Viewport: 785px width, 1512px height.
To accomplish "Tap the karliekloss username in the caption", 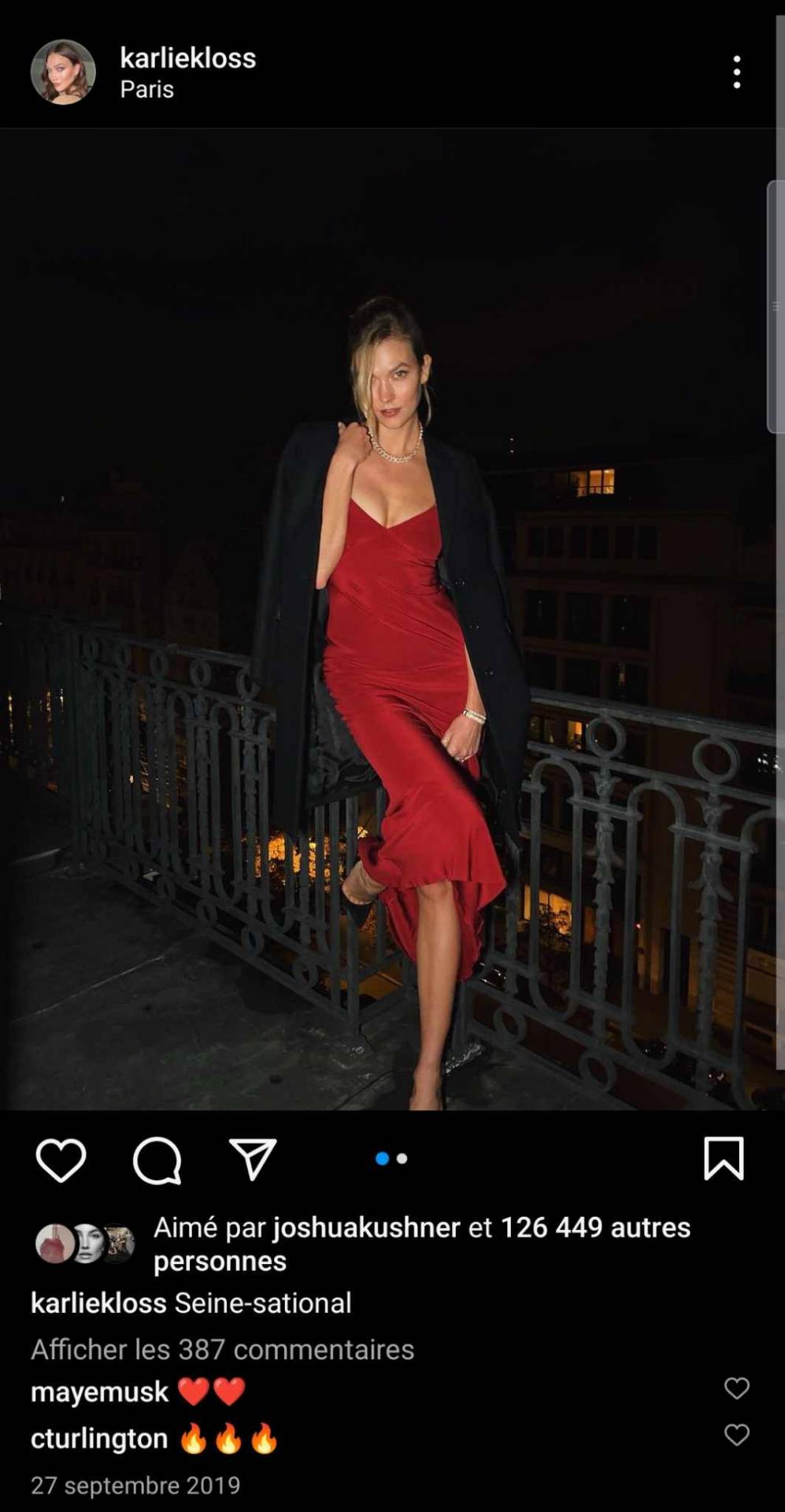I will tap(98, 1303).
